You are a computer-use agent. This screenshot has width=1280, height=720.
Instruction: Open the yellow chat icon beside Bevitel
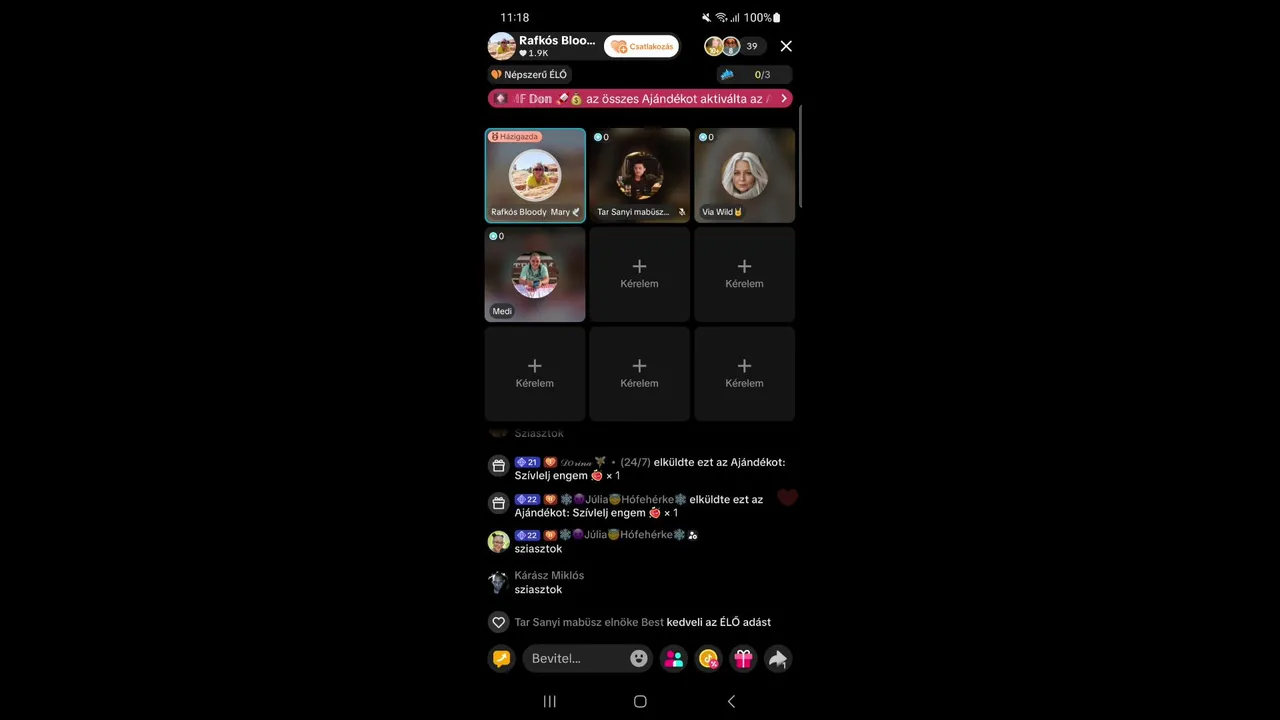pyautogui.click(x=502, y=658)
